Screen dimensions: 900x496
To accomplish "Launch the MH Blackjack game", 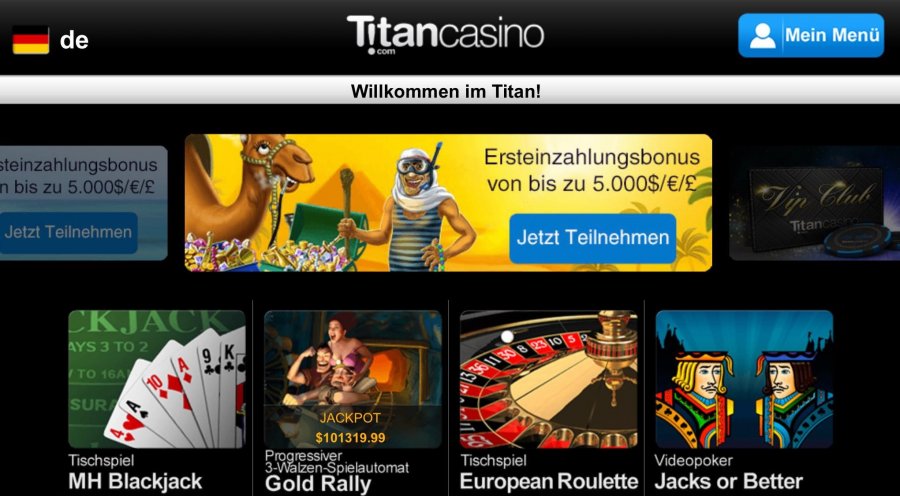I will (x=157, y=380).
